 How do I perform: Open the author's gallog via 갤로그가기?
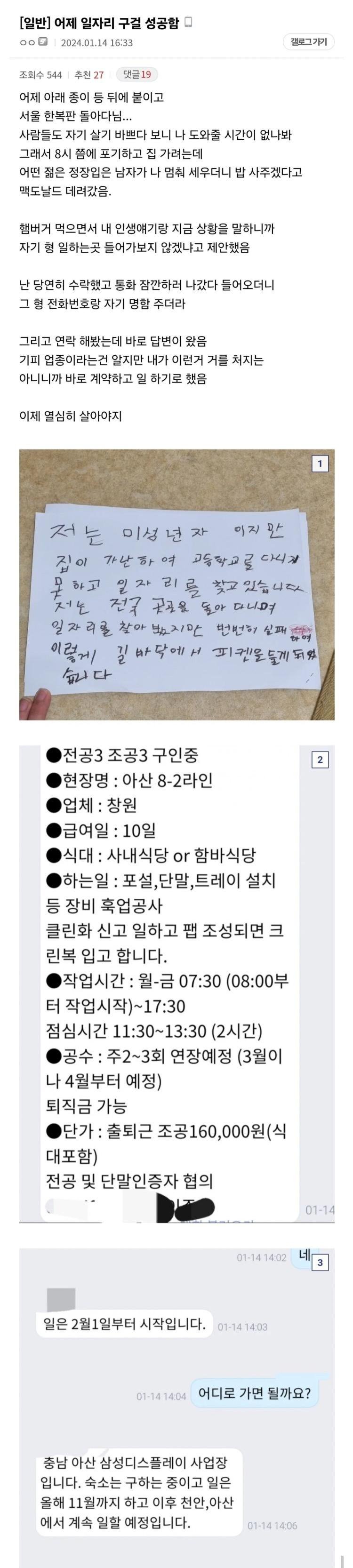click(309, 41)
